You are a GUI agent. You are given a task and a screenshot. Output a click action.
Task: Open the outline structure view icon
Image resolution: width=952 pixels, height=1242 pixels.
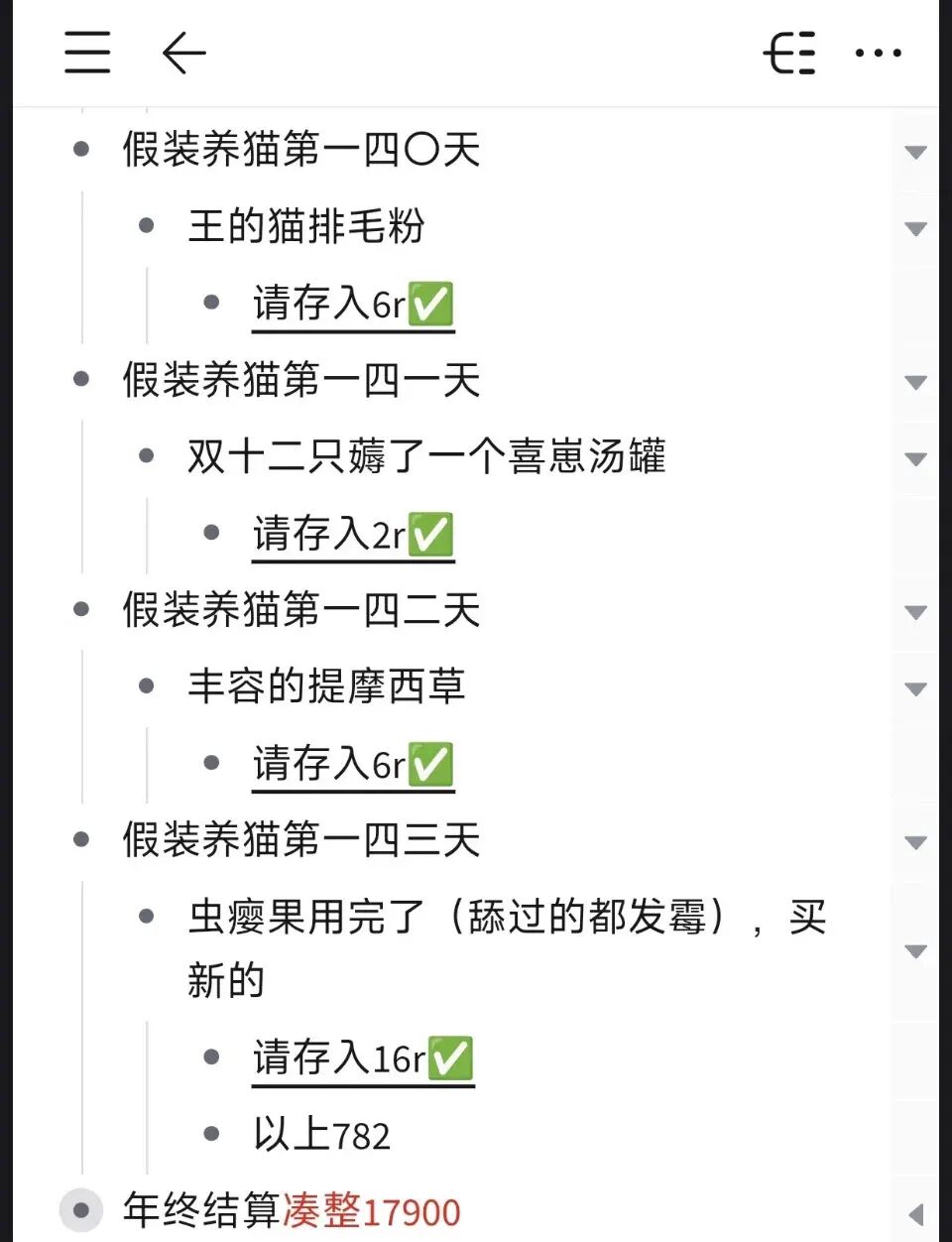(x=790, y=53)
